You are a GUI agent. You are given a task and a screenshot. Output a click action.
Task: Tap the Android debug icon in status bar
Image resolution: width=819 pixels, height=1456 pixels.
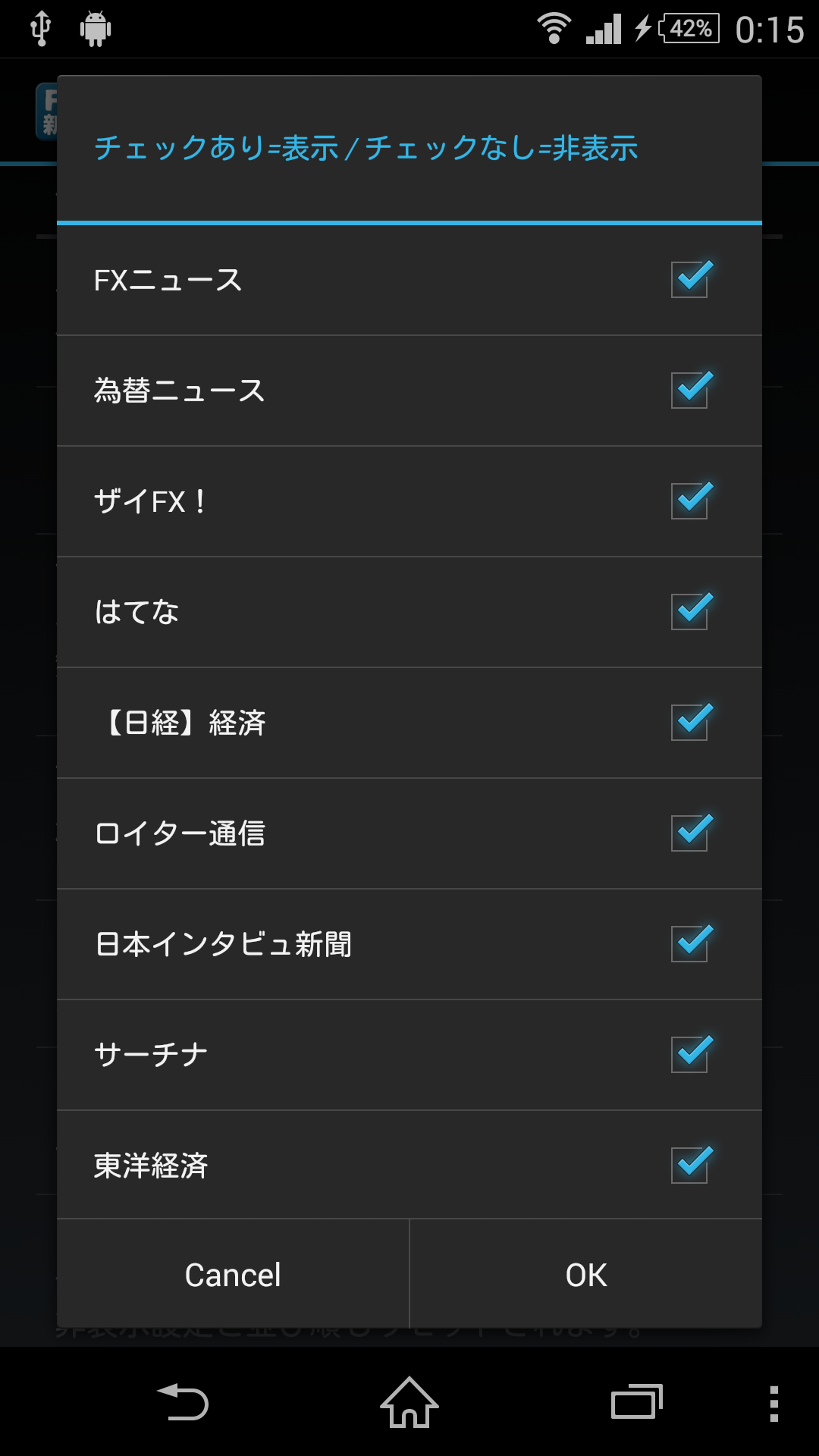coord(95,29)
